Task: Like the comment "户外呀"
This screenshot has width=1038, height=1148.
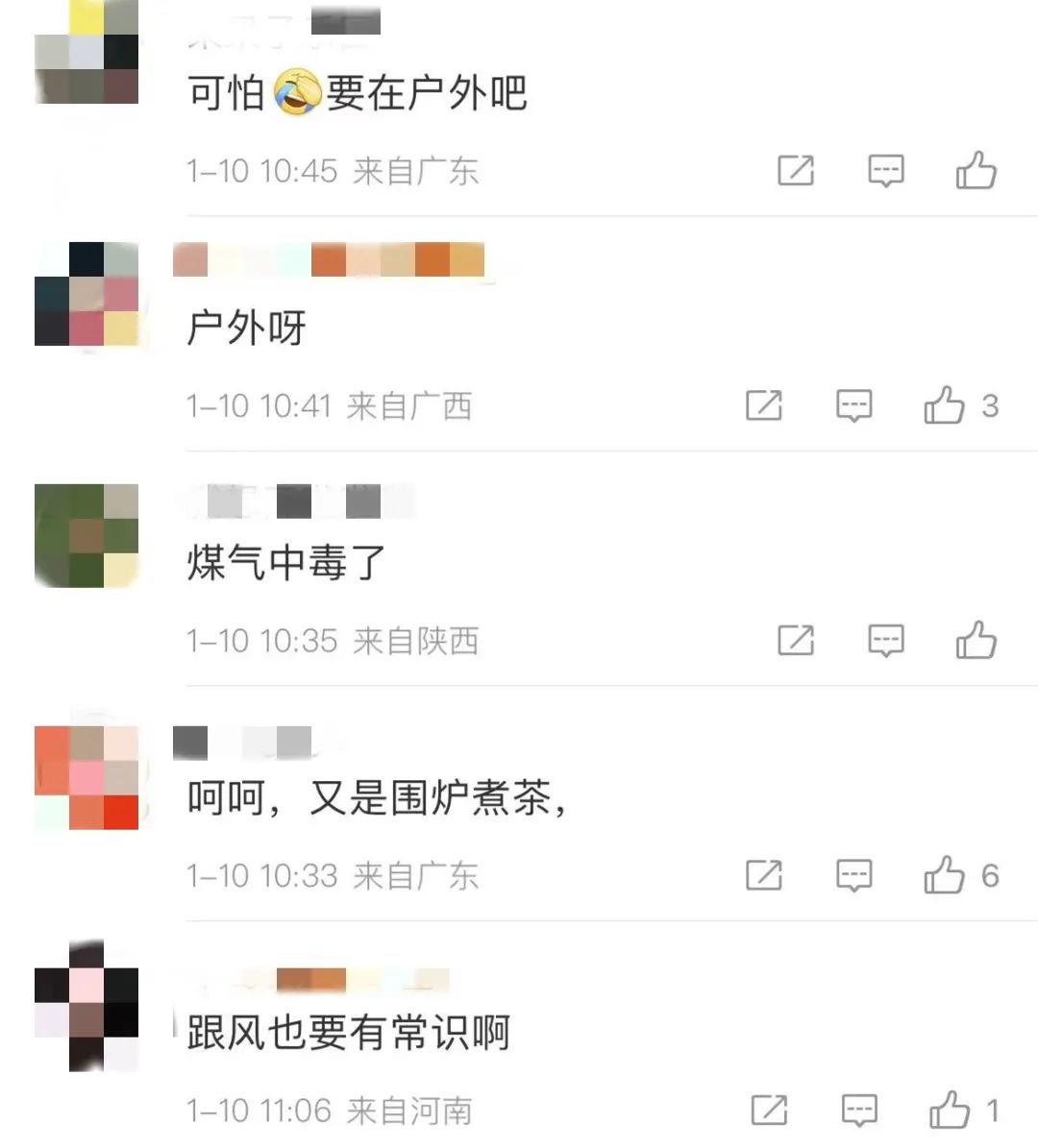Action: pos(944,405)
